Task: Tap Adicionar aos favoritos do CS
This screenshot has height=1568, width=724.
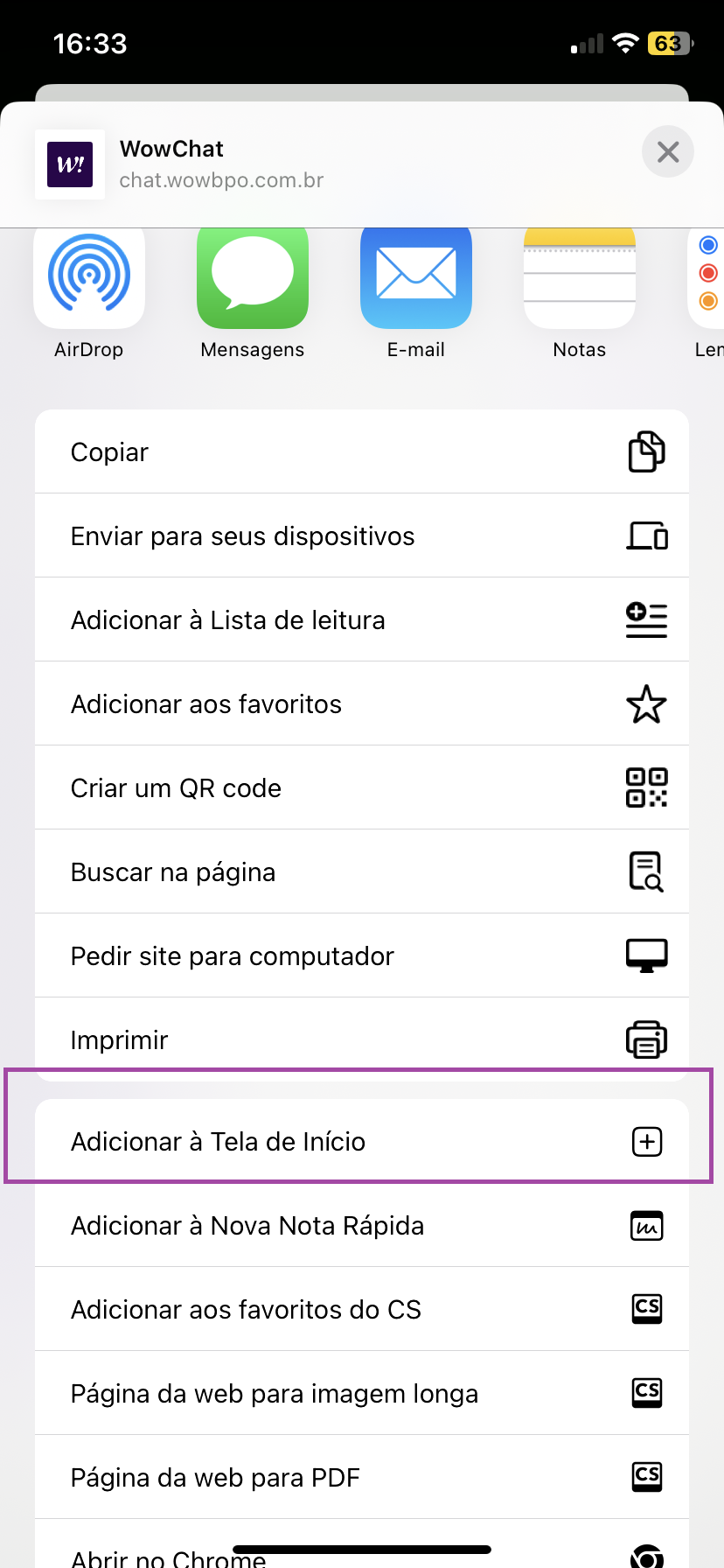Action: [362, 1309]
